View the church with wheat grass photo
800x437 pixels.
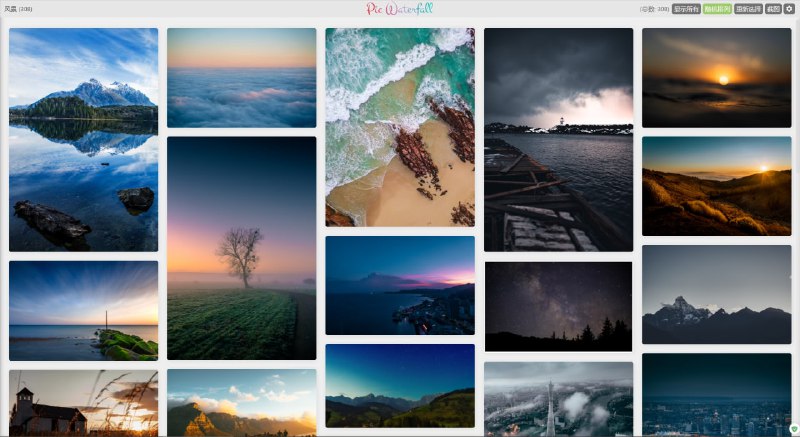(83, 402)
